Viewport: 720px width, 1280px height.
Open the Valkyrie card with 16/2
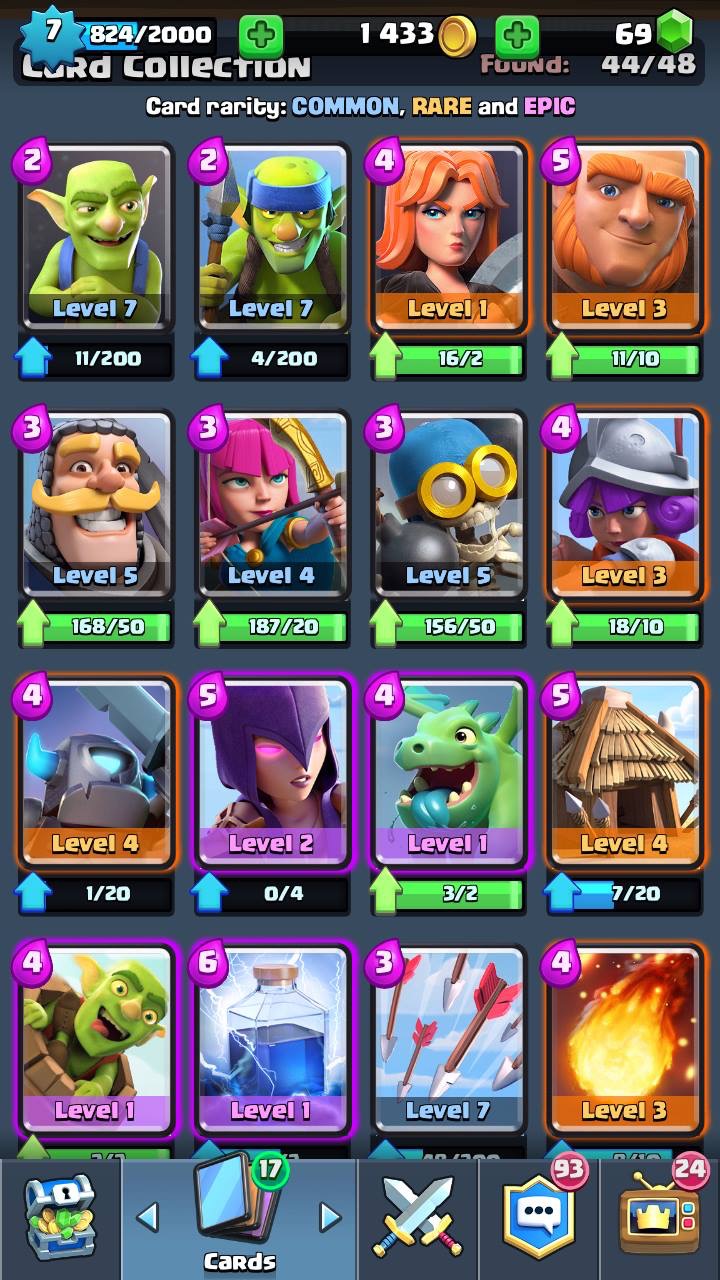pos(448,238)
